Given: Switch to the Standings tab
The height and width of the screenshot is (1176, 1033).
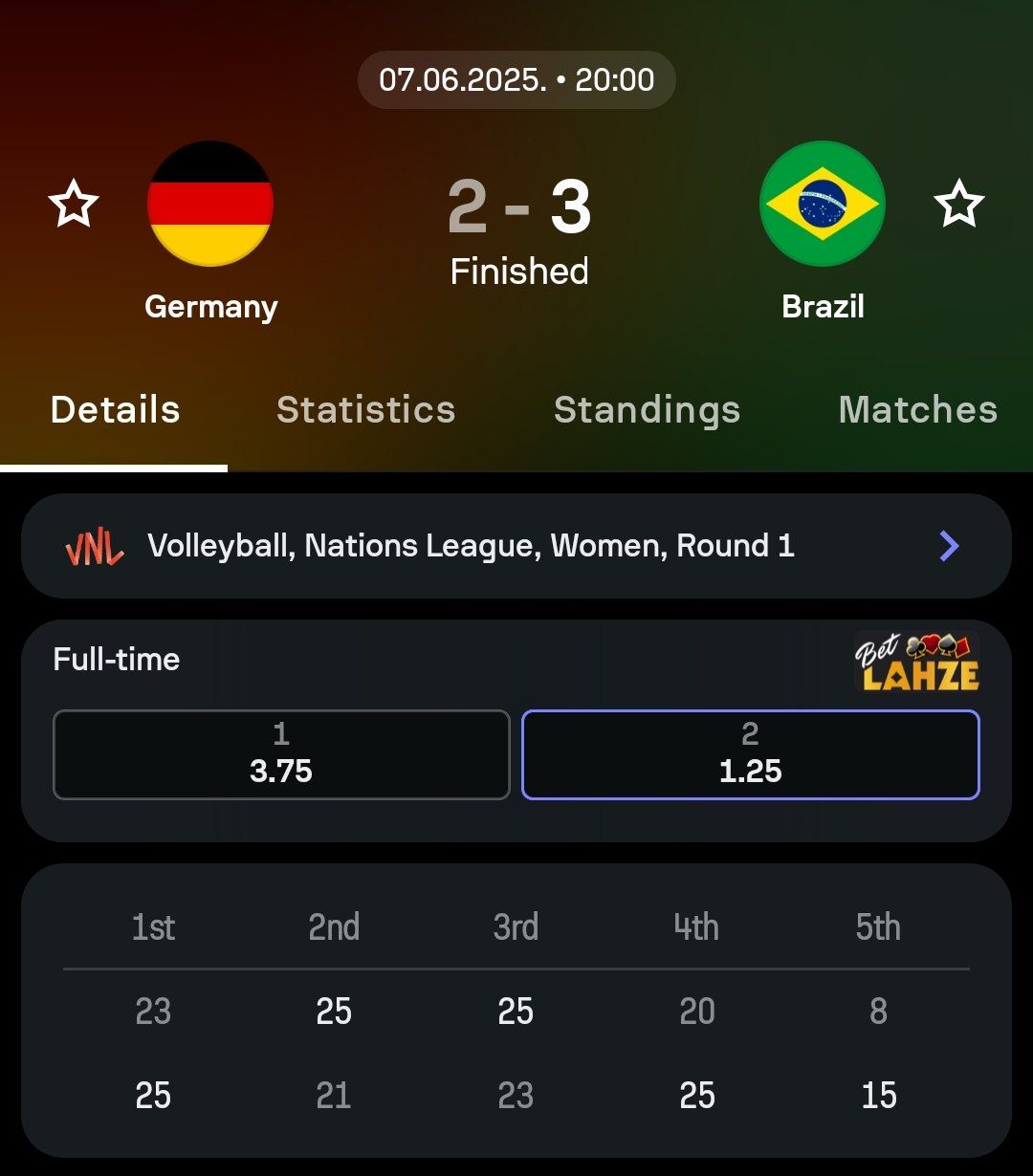Looking at the screenshot, I should point(647,410).
